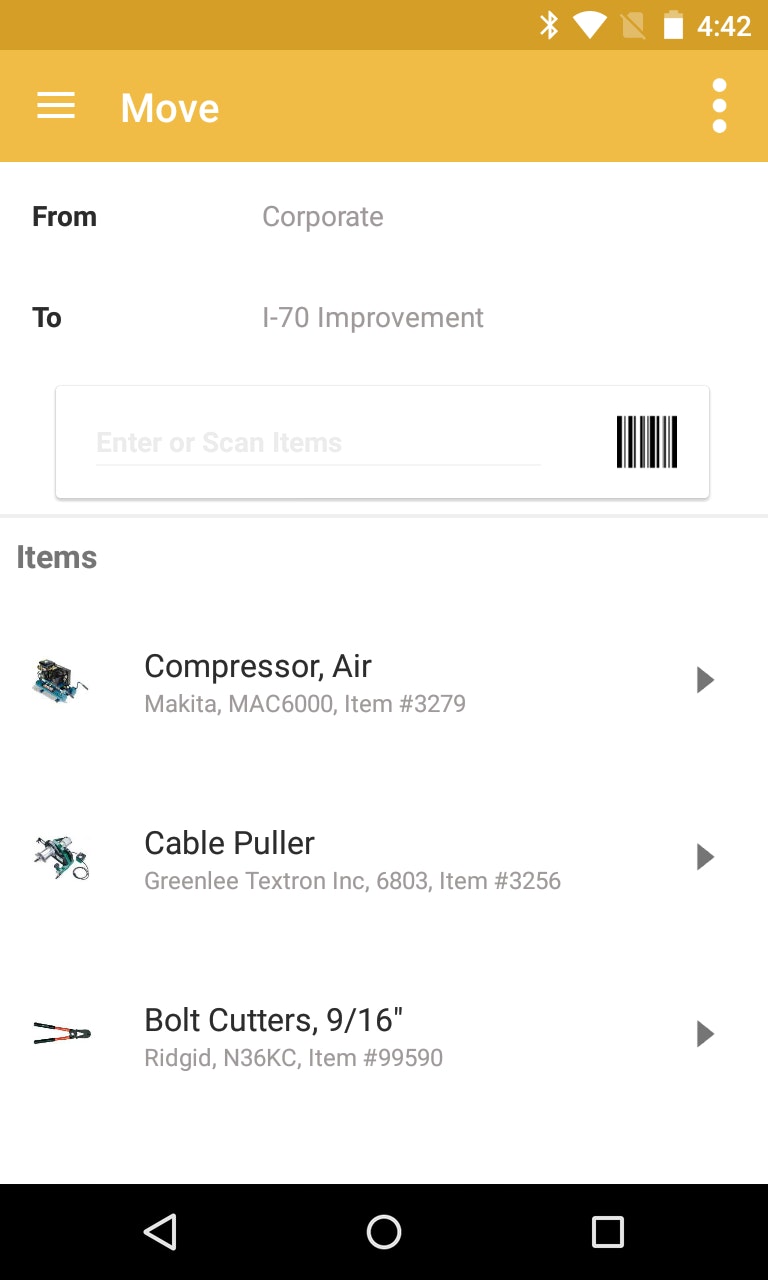Change the To location I-70 Improvement
Image resolution: width=768 pixels, height=1280 pixels.
371,317
